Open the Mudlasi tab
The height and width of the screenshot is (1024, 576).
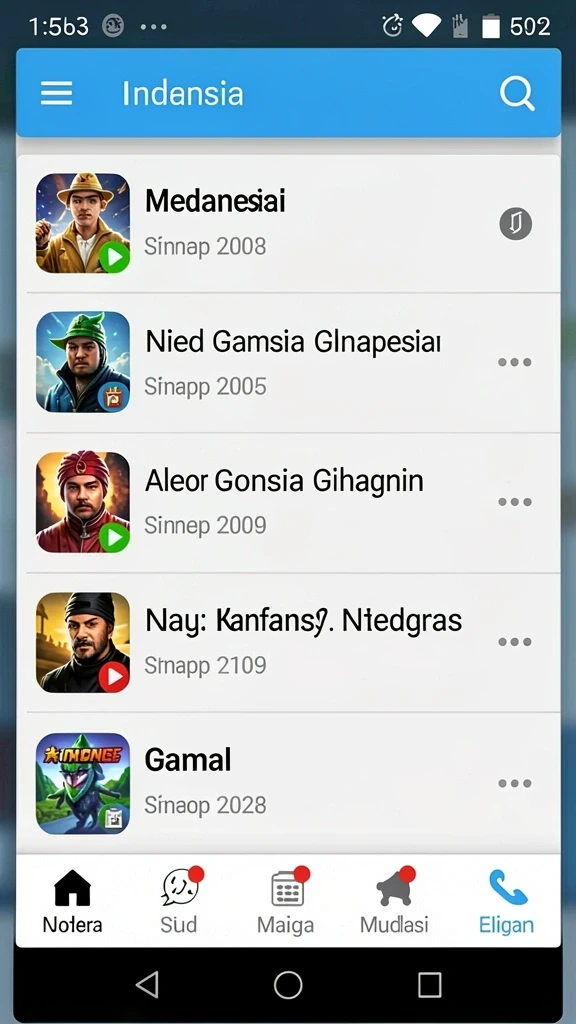394,901
